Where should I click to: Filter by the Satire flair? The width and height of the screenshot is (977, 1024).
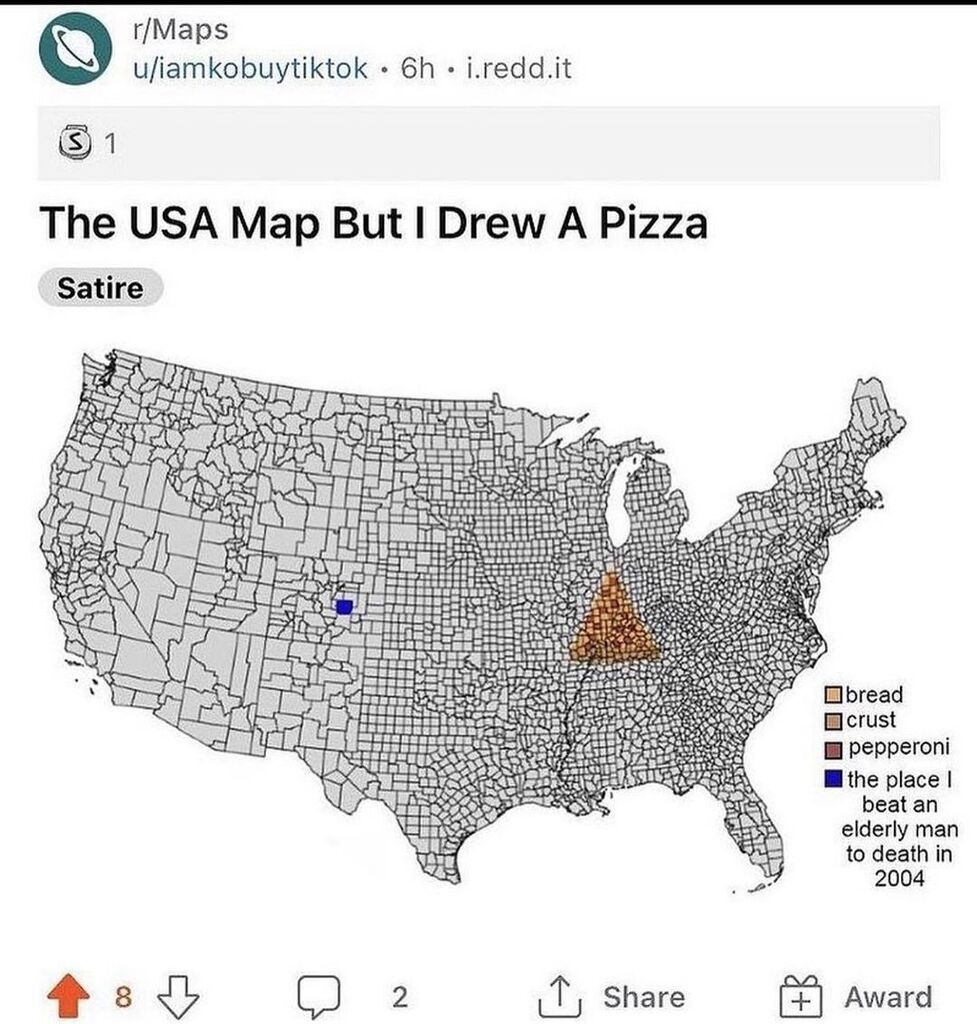point(99,289)
